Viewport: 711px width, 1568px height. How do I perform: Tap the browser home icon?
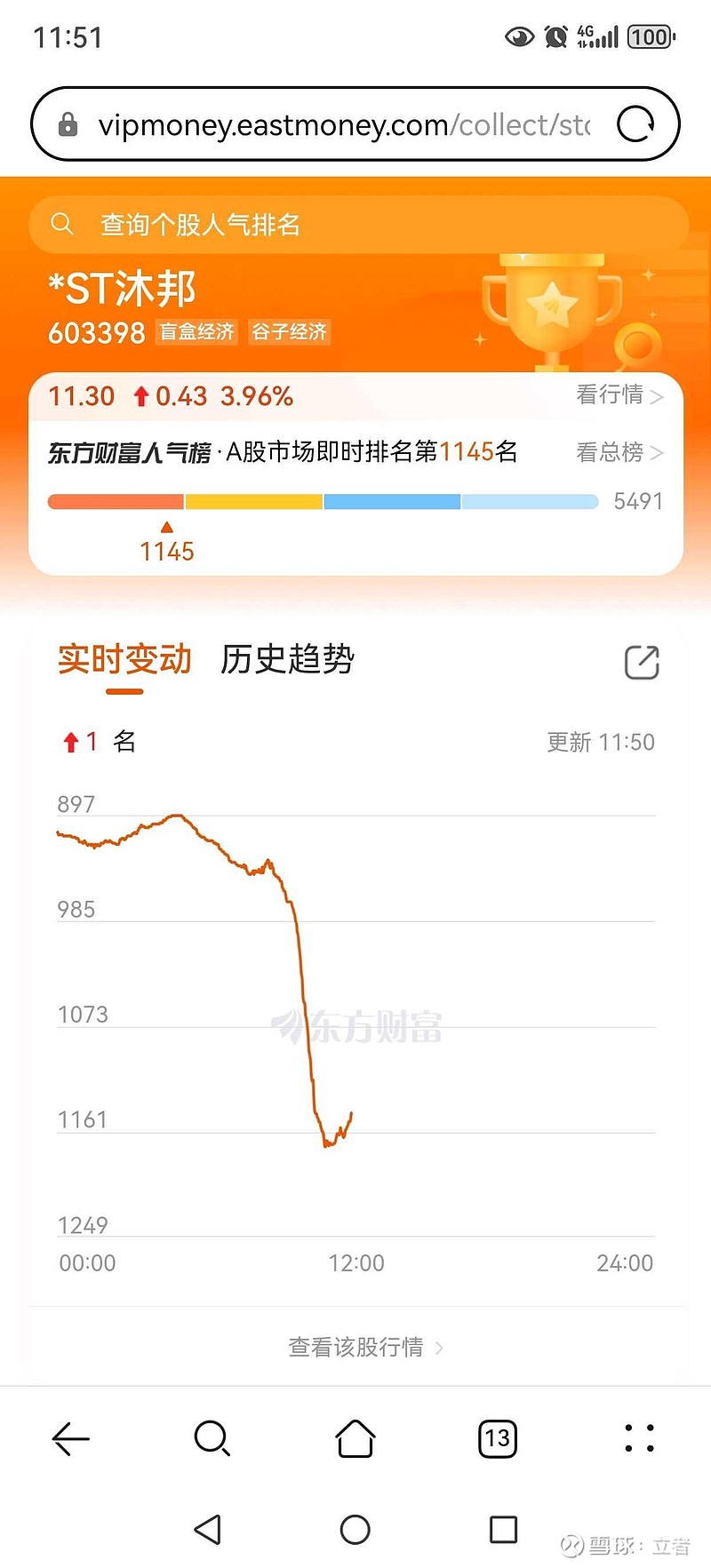(x=355, y=1439)
